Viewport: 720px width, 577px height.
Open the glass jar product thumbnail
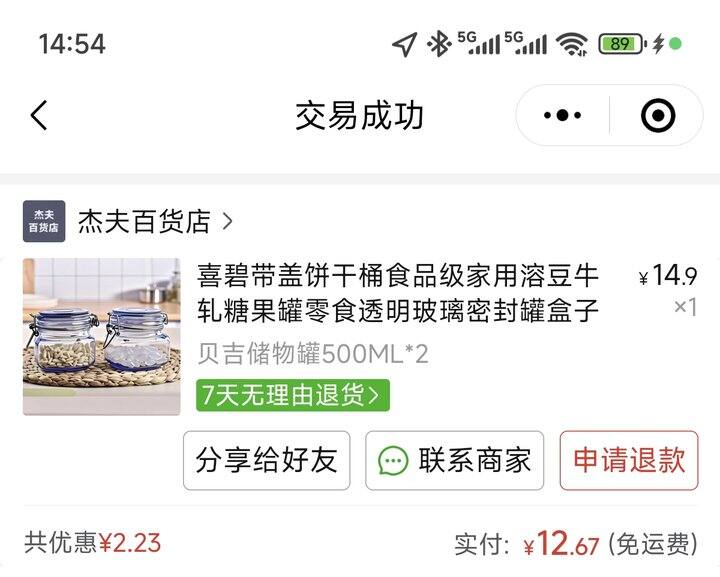click(x=101, y=337)
